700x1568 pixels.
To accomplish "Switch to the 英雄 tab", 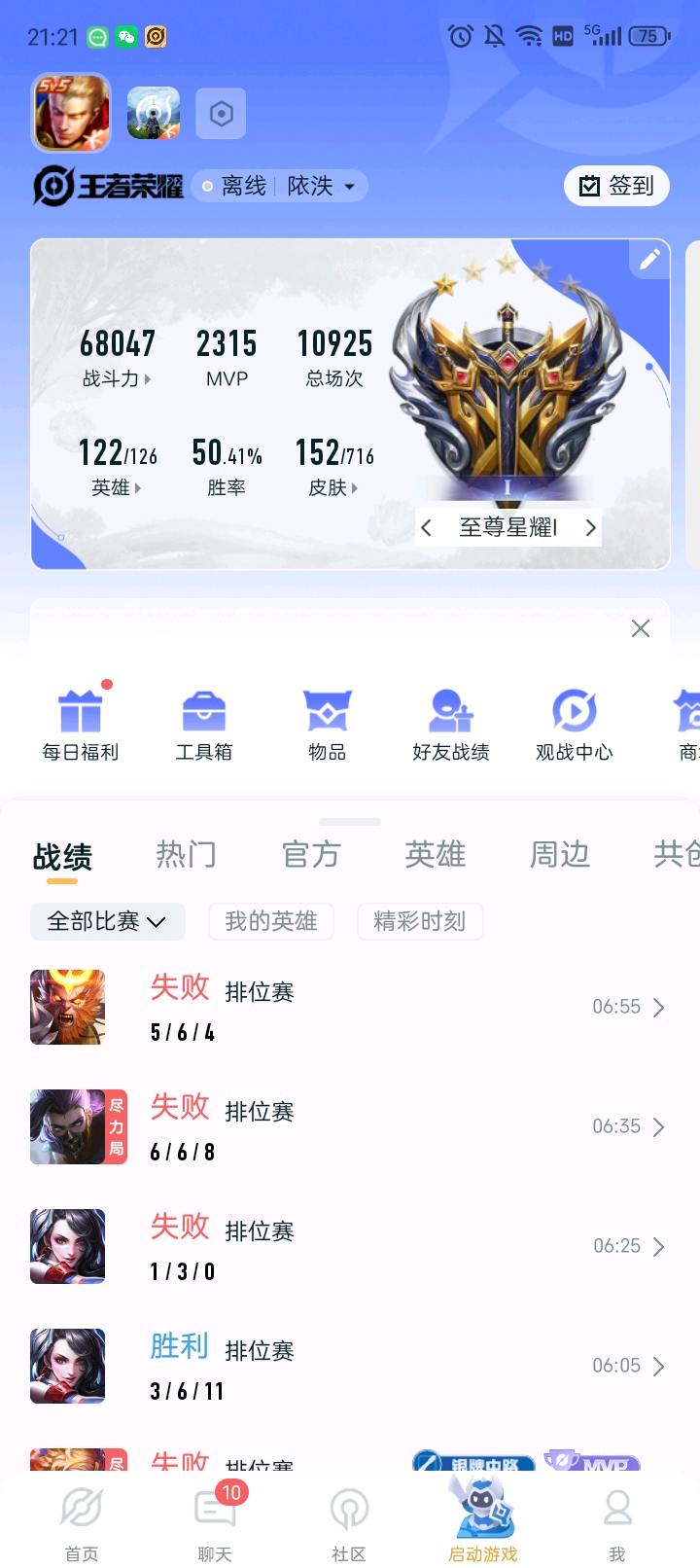I will (x=435, y=855).
